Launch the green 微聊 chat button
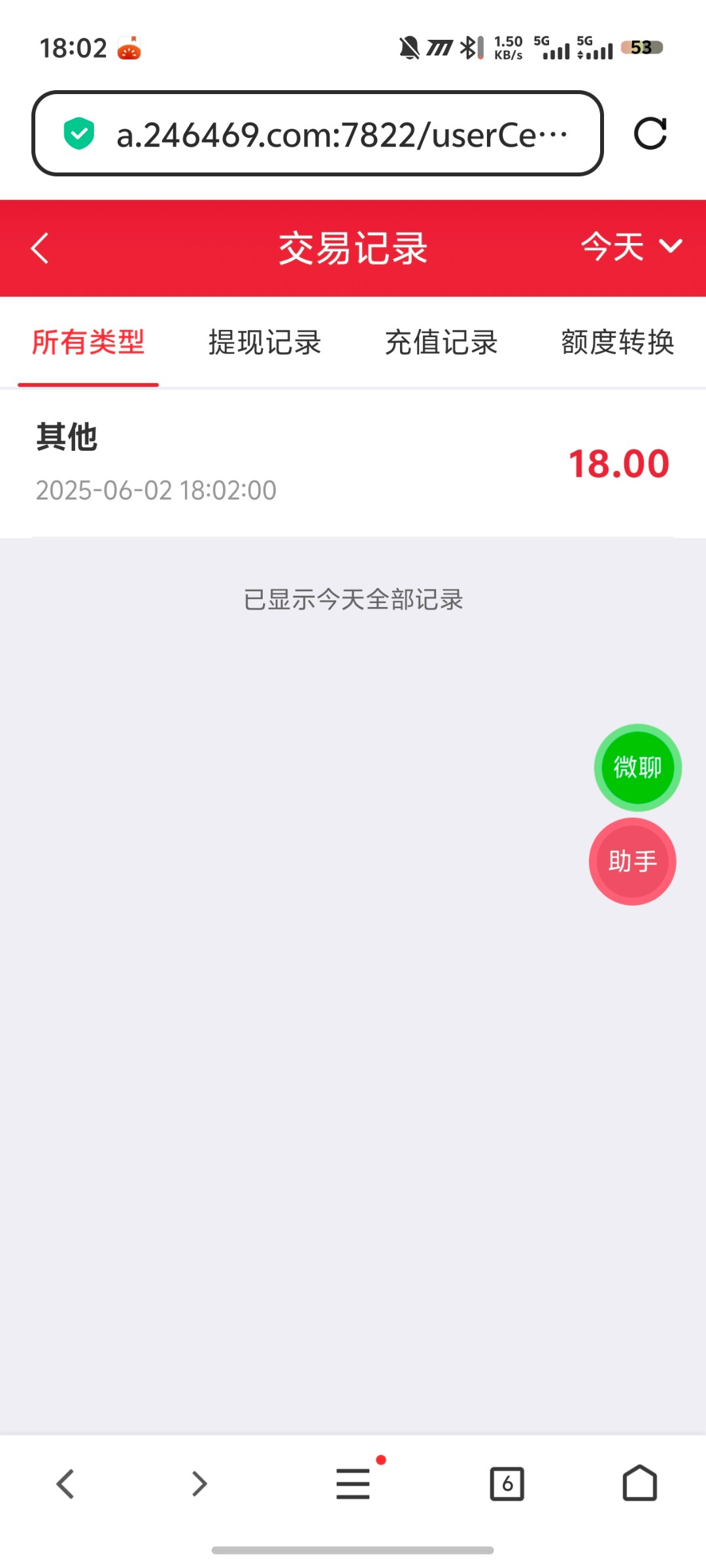Viewport: 706px width, 1568px height. coord(637,768)
